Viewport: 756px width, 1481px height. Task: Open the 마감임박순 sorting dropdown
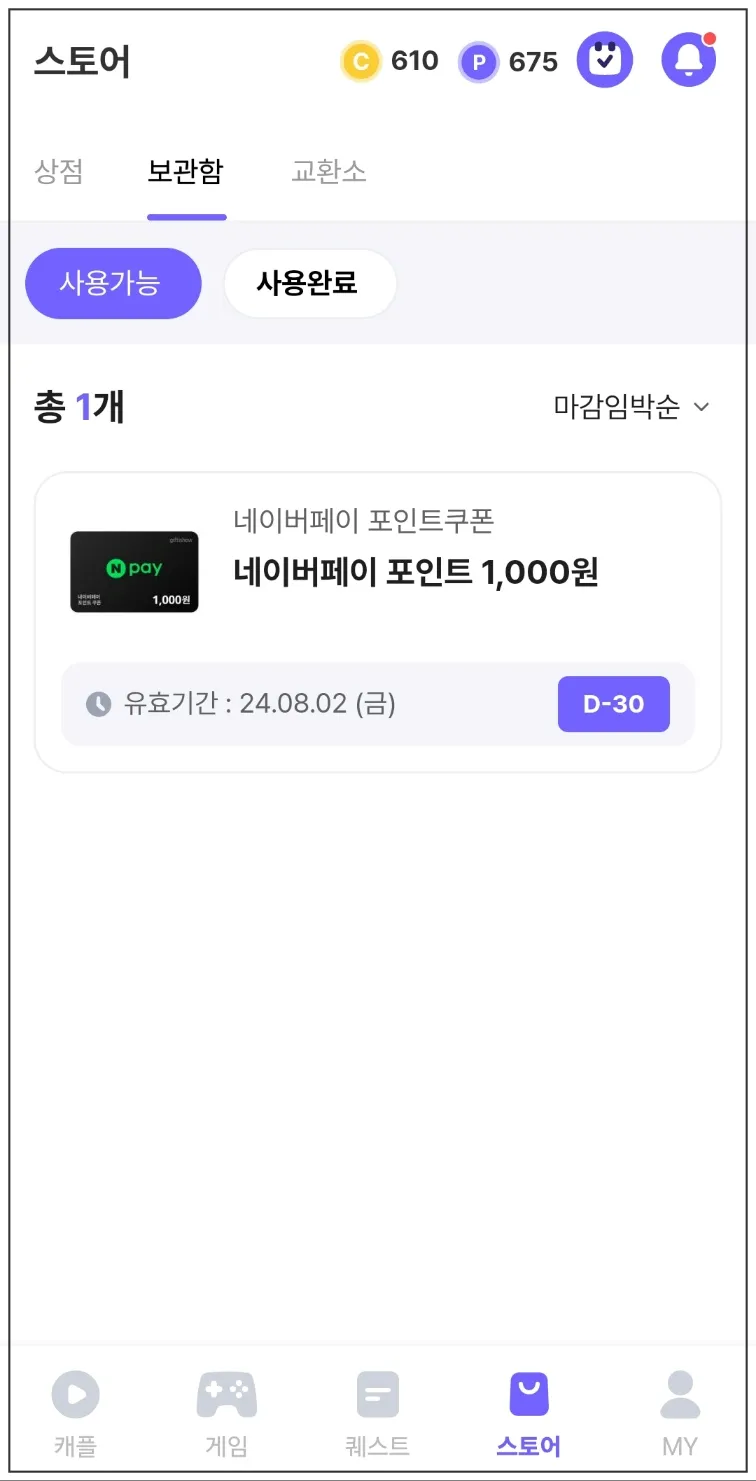616,407
